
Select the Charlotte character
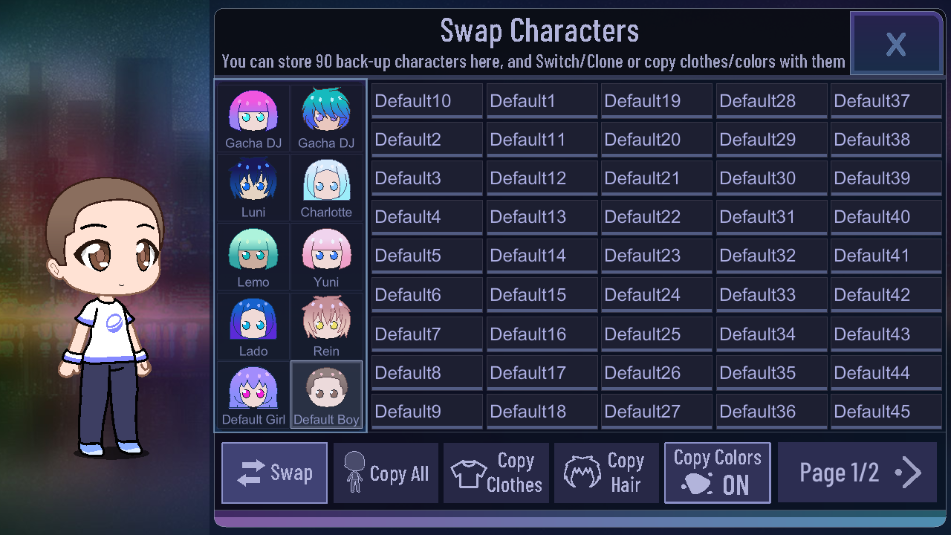click(326, 187)
